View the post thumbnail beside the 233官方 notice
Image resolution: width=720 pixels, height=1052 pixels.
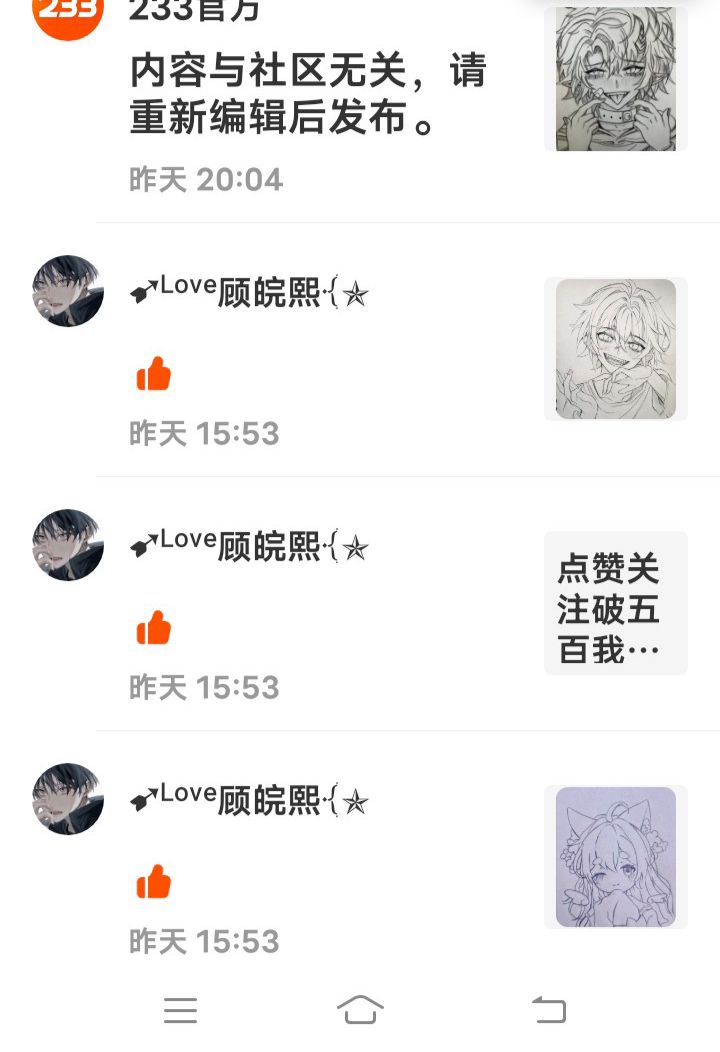[x=615, y=78]
